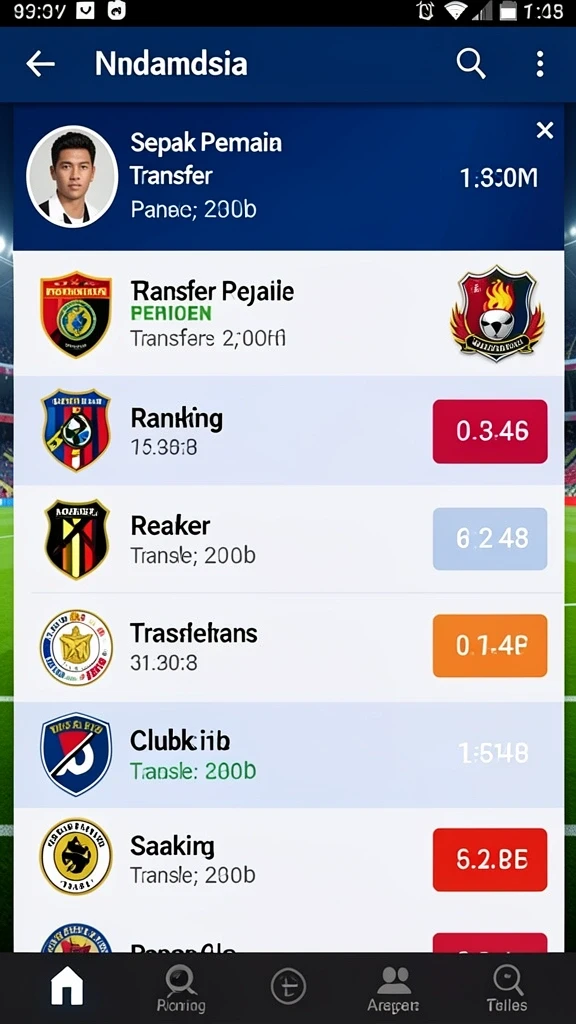Image resolution: width=576 pixels, height=1024 pixels.
Task: Open the Reaker row
Action: 289,539
